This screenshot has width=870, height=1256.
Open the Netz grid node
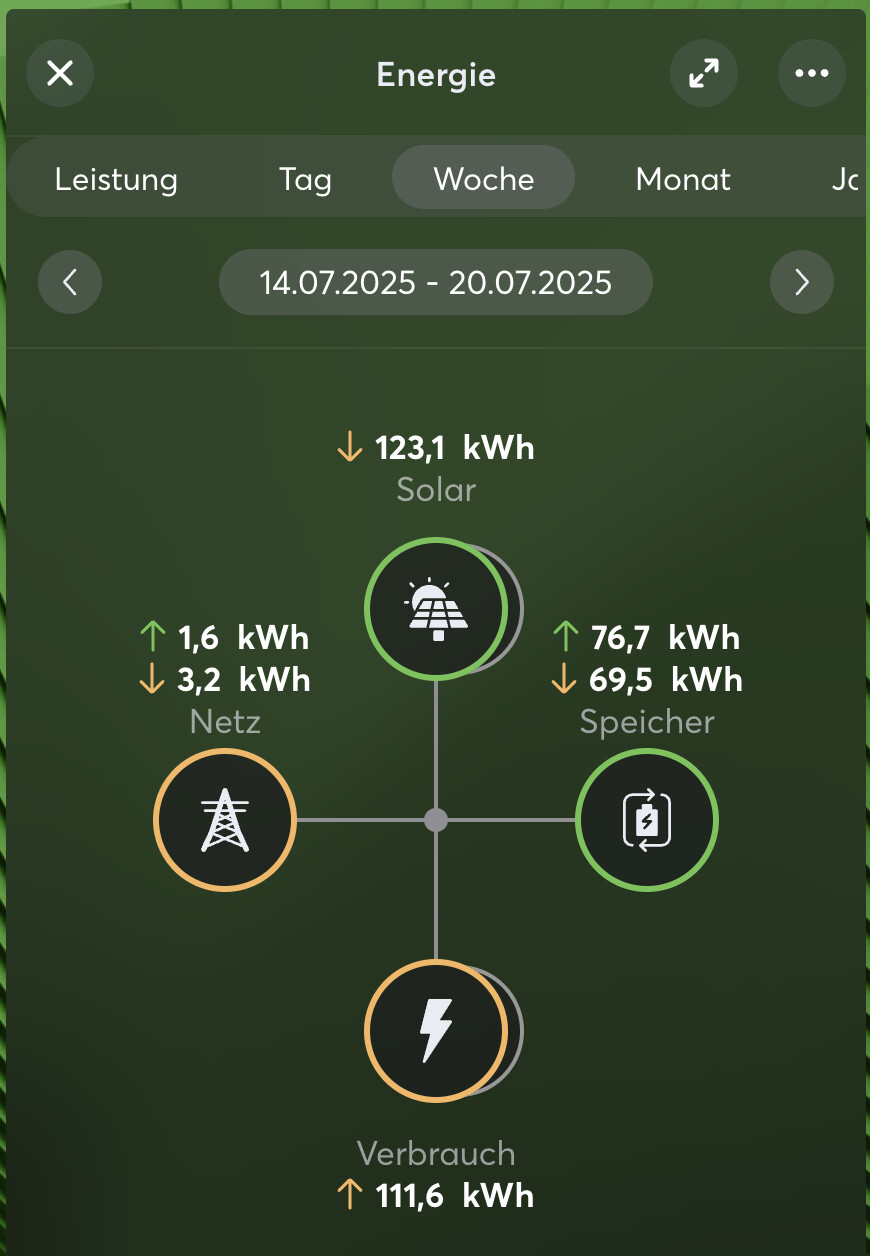click(225, 820)
